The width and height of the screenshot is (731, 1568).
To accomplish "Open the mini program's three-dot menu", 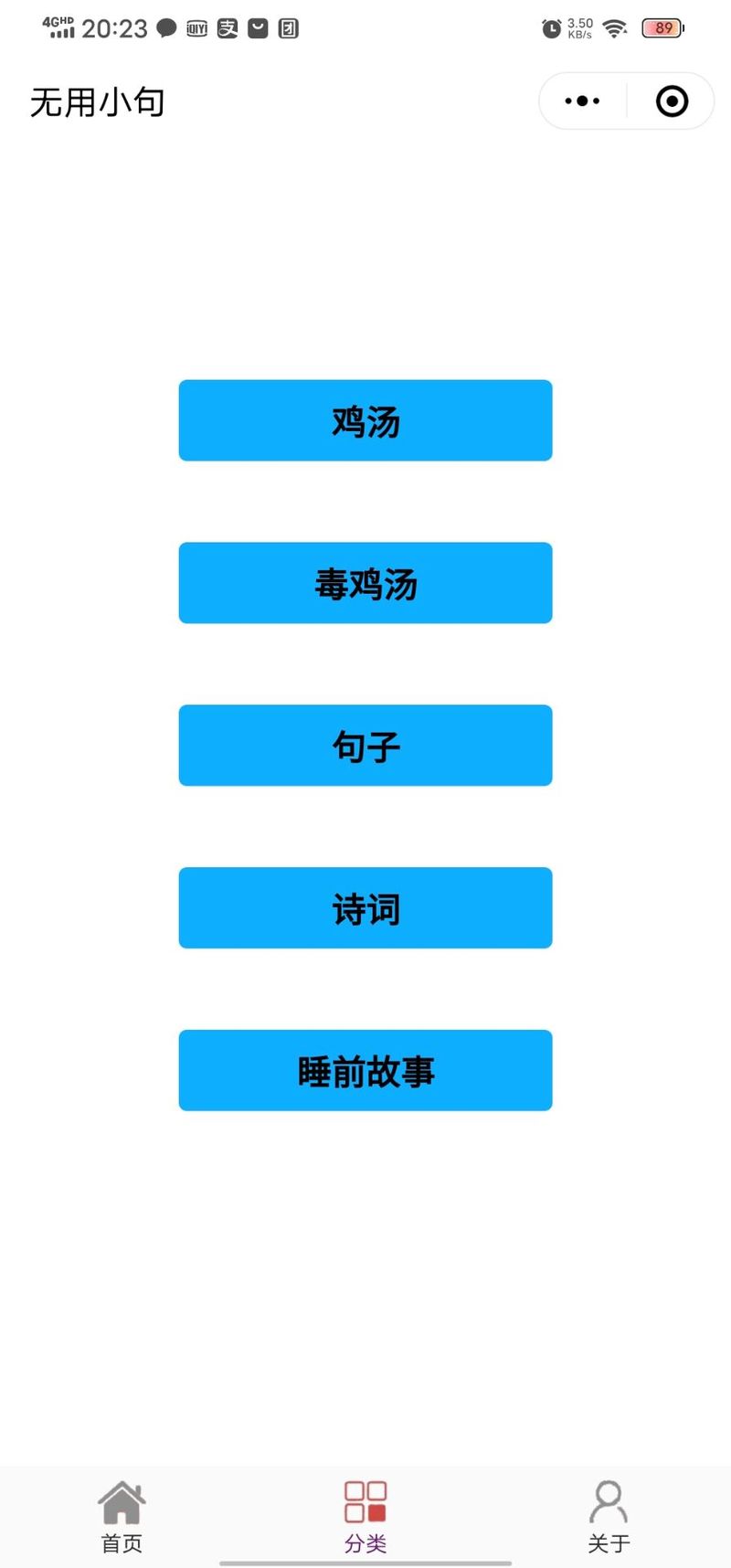I will point(582,101).
